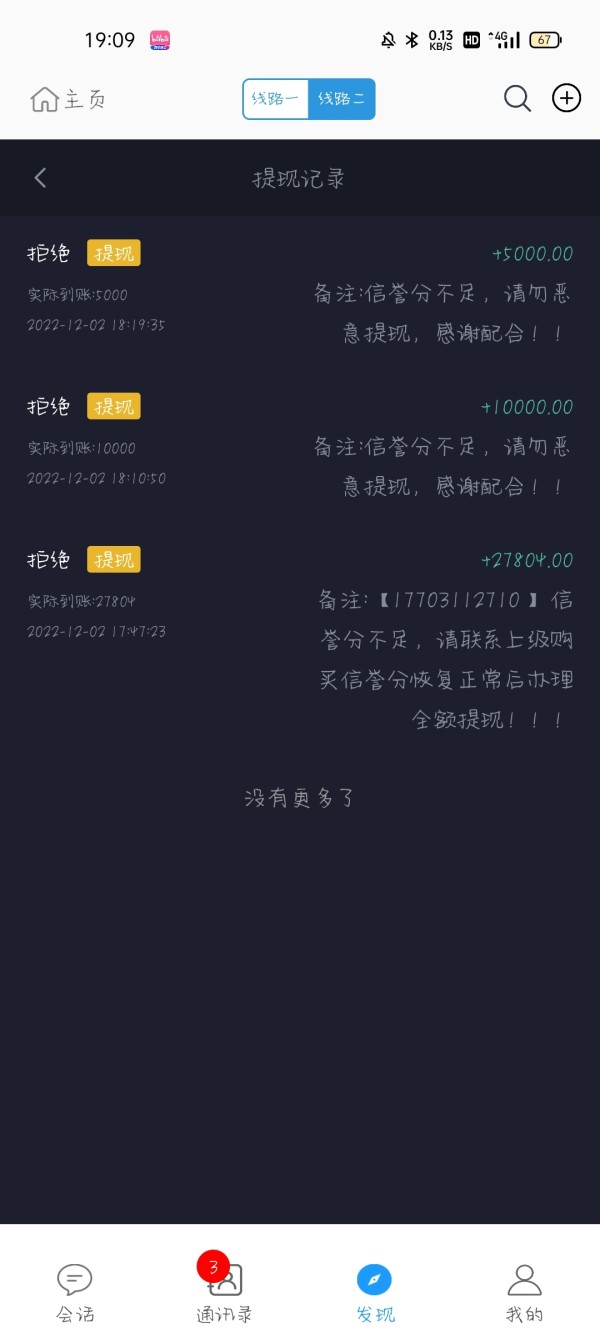Switch to 线路一
The height and width of the screenshot is (1333, 600).
coord(276,99)
